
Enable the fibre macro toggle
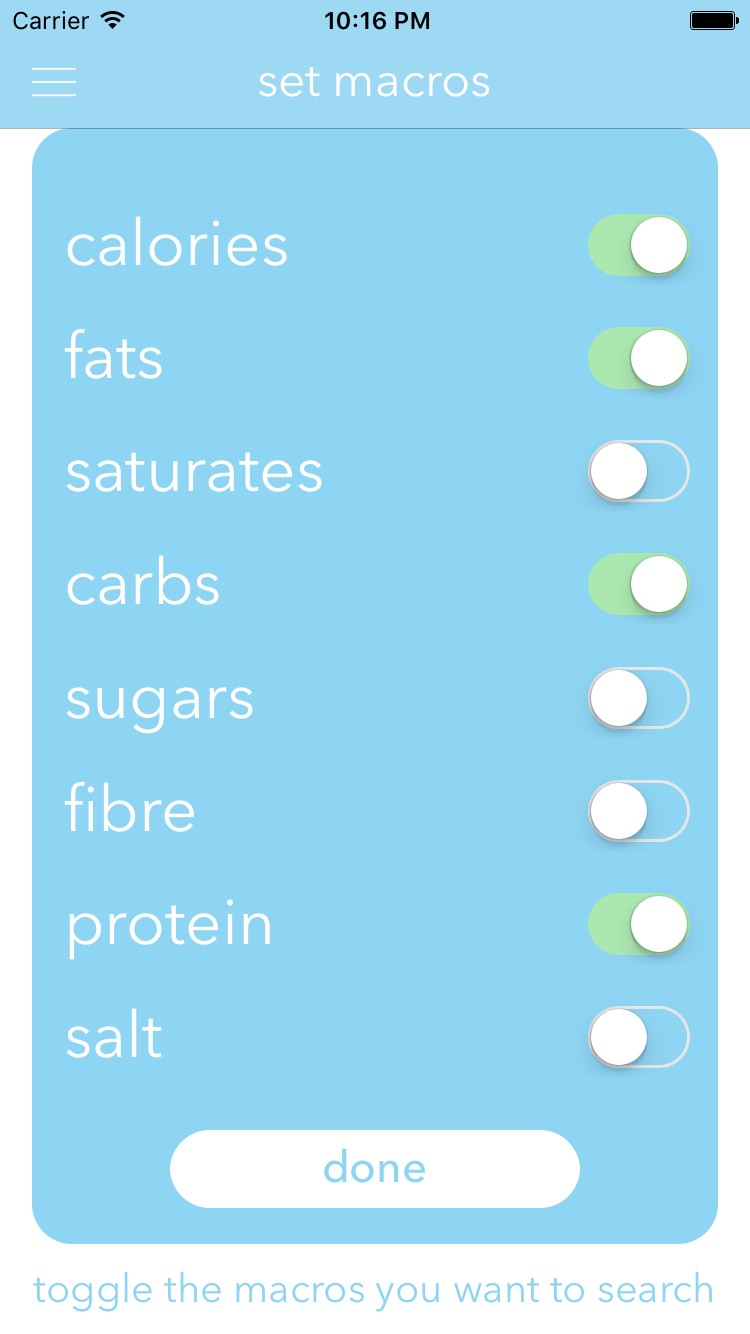(638, 810)
